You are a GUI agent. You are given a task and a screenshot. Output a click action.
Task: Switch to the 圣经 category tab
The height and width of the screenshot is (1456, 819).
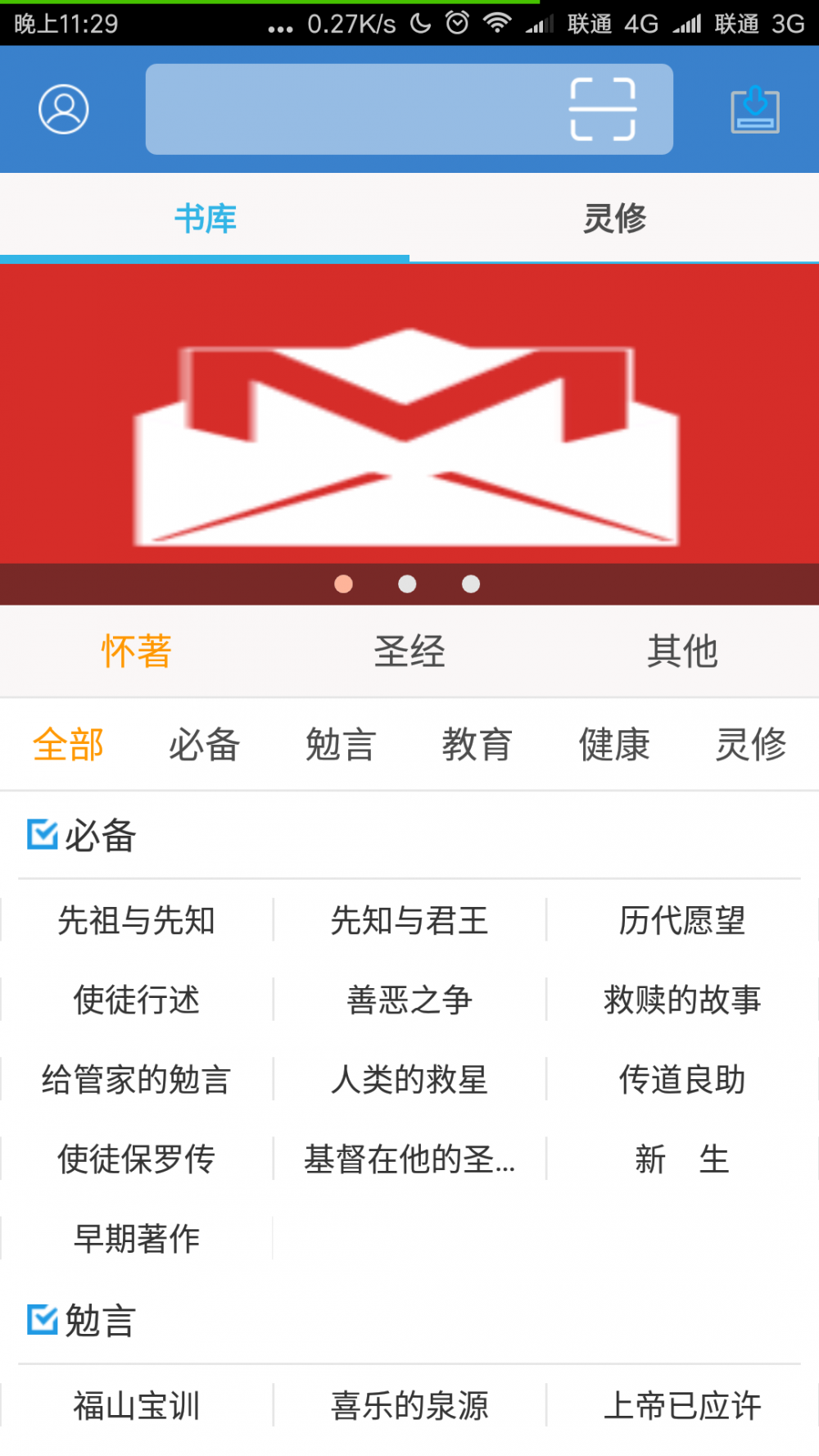coord(409,652)
